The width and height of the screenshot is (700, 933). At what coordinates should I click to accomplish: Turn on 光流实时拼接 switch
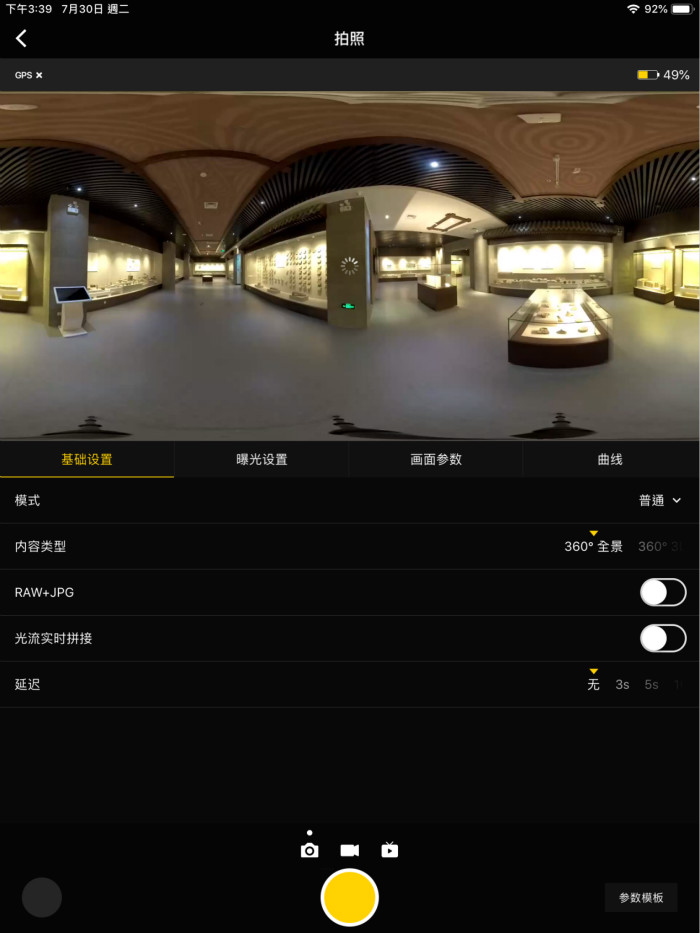pyautogui.click(x=662, y=638)
